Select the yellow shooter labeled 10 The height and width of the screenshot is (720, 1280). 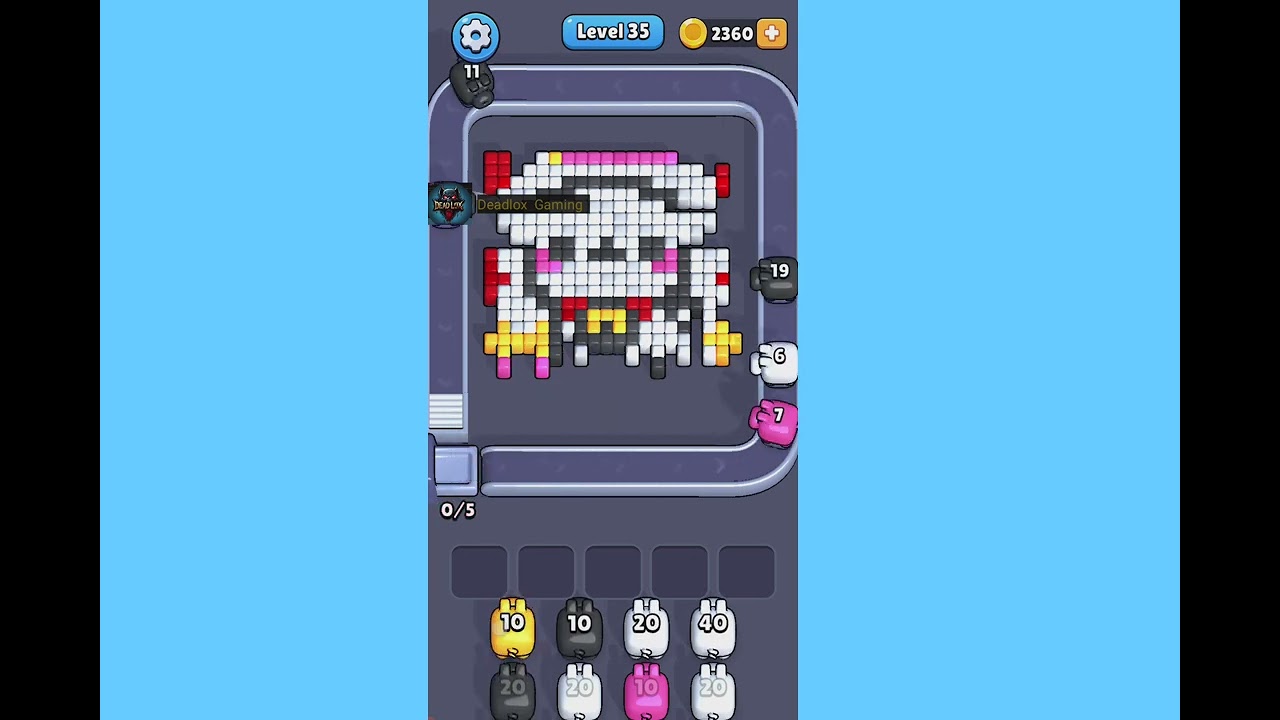click(512, 627)
